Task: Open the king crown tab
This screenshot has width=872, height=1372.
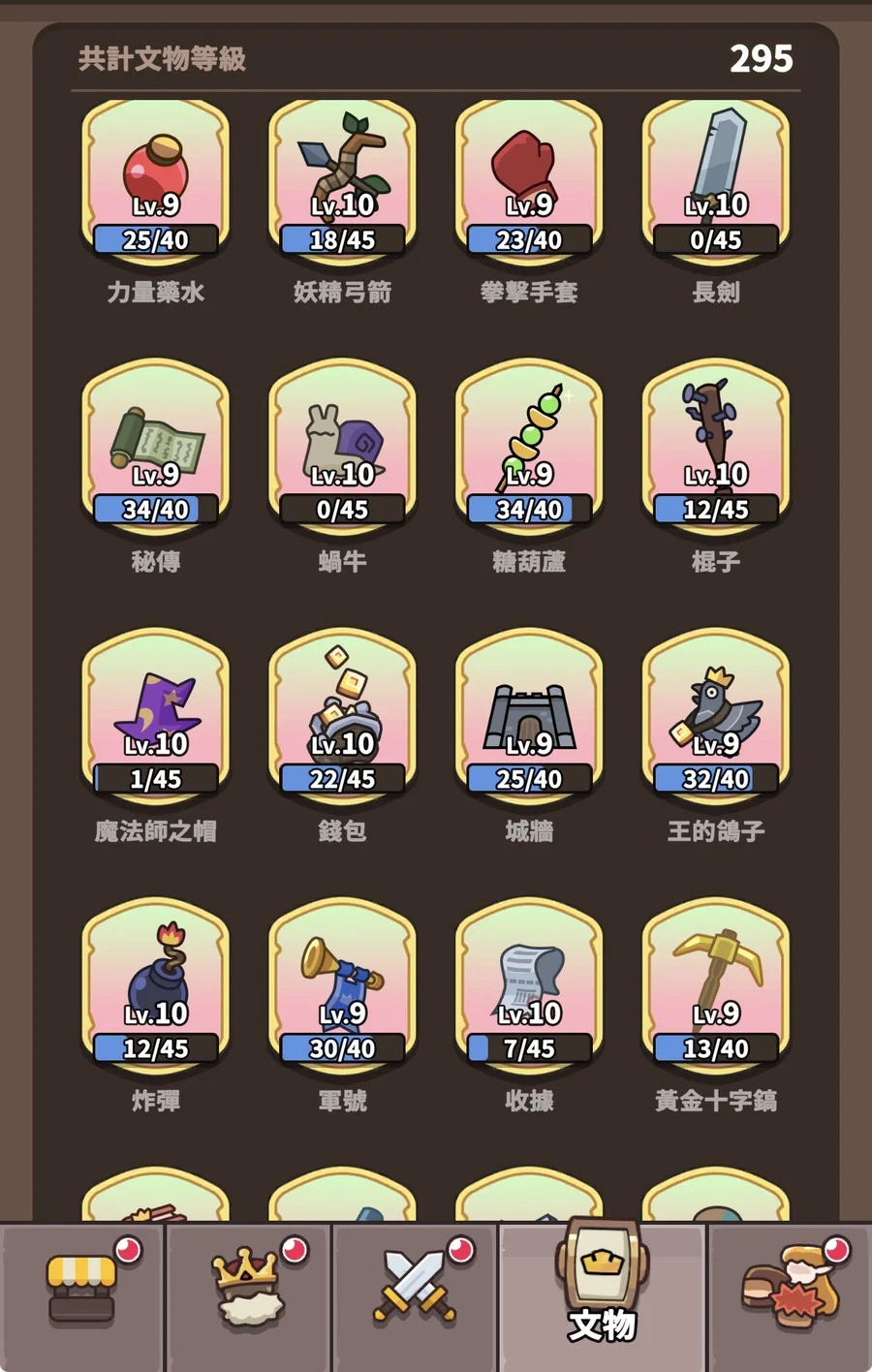Action: [x=249, y=1296]
